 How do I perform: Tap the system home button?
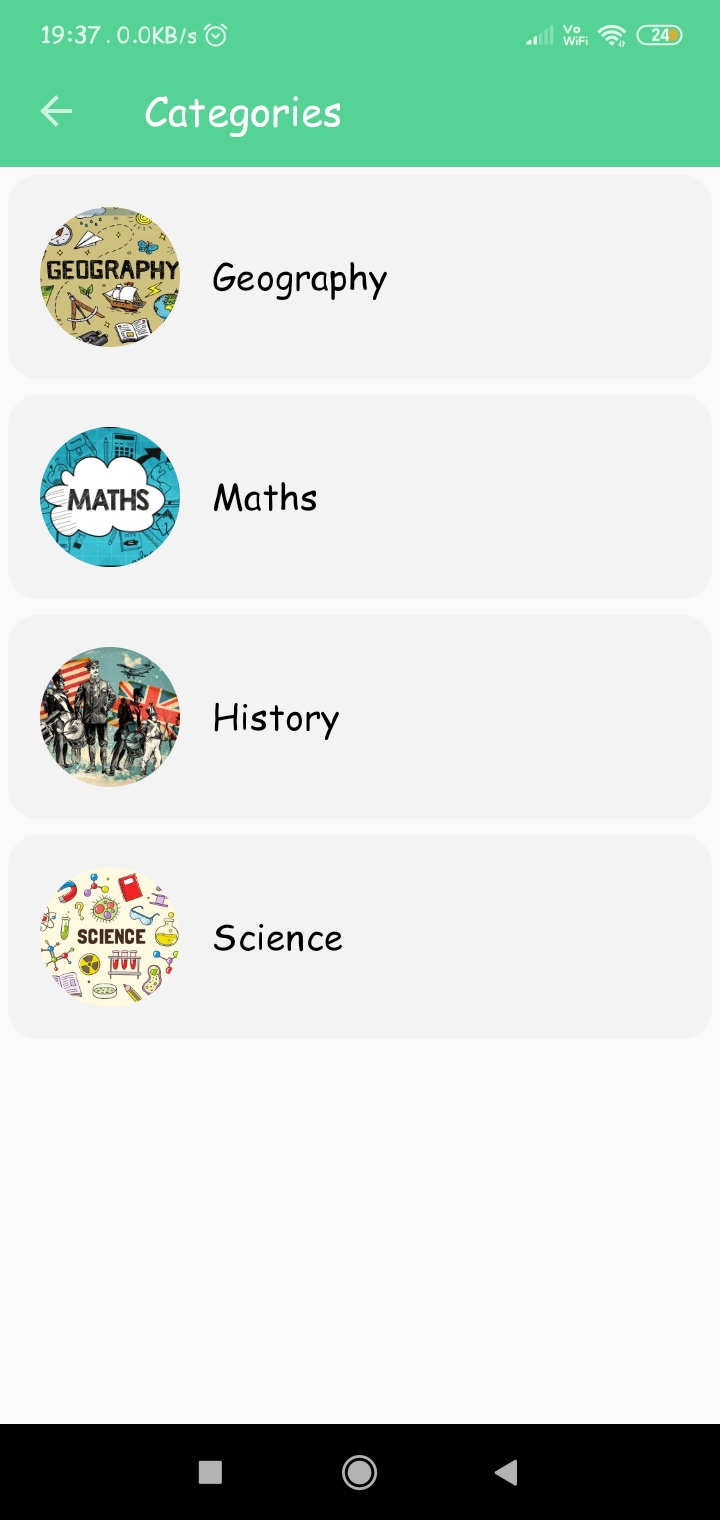click(x=359, y=1472)
